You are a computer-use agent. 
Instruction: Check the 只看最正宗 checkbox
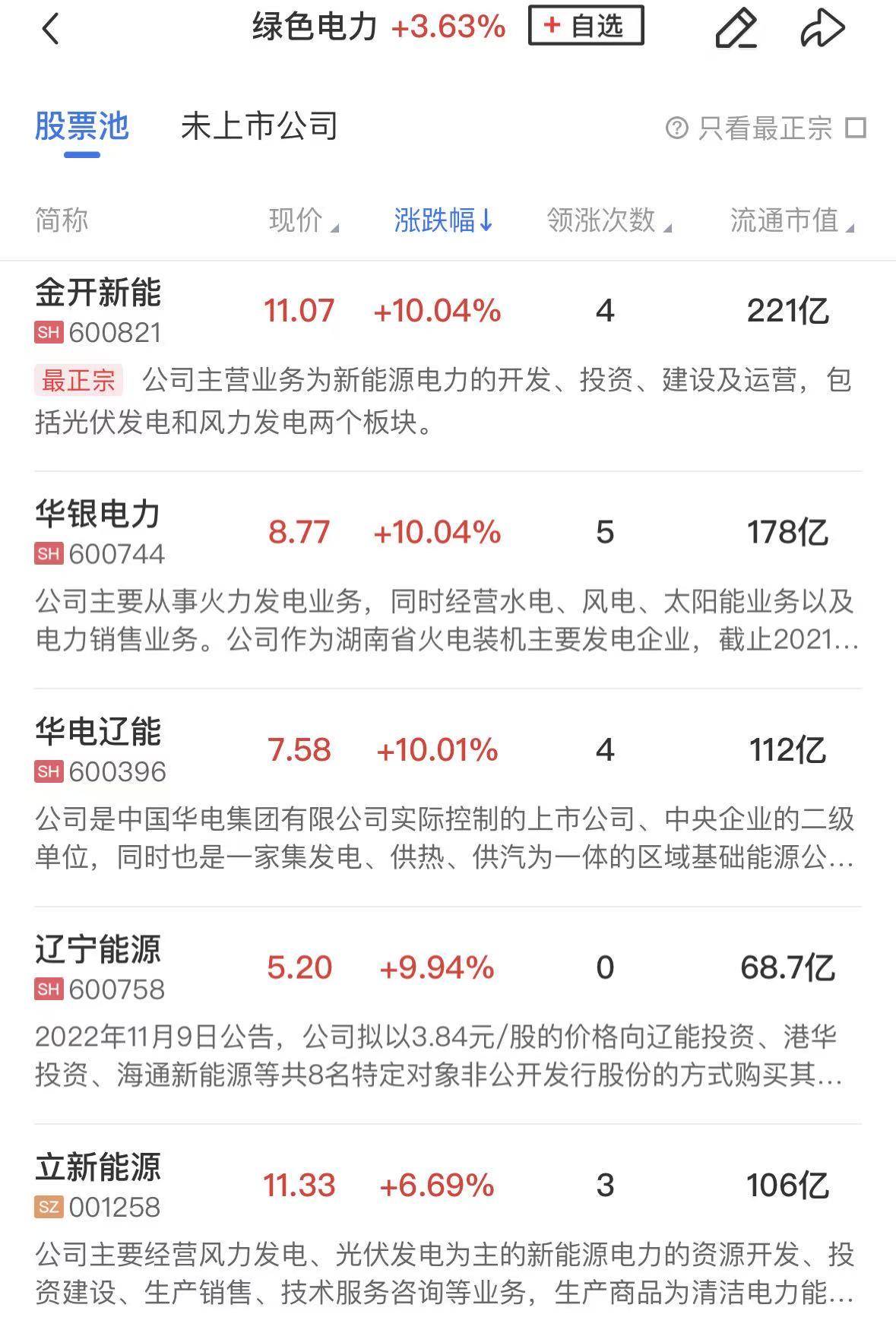[856, 128]
